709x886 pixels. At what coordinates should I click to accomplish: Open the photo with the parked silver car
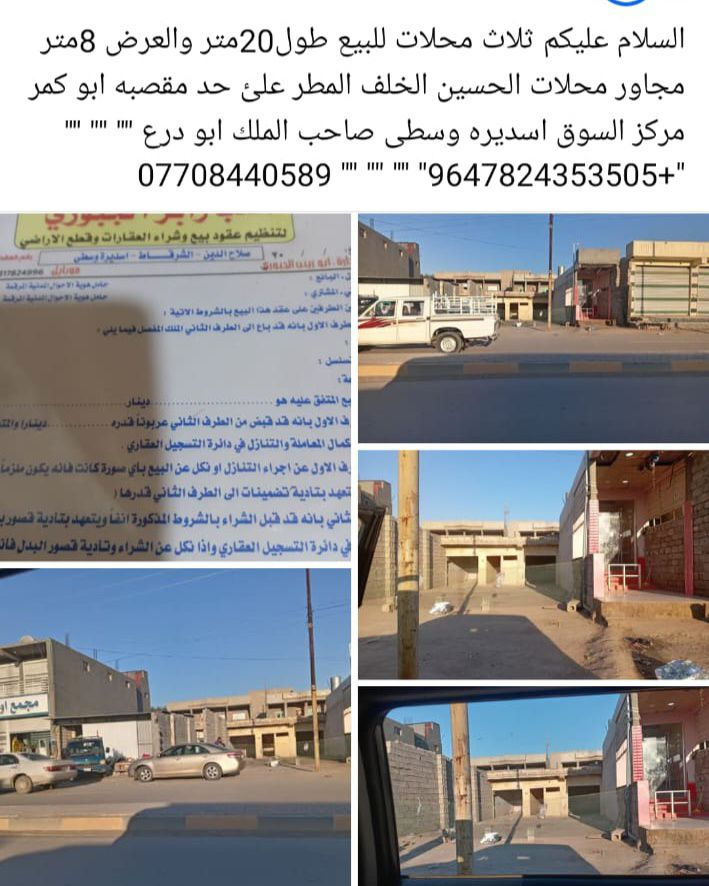[175, 727]
